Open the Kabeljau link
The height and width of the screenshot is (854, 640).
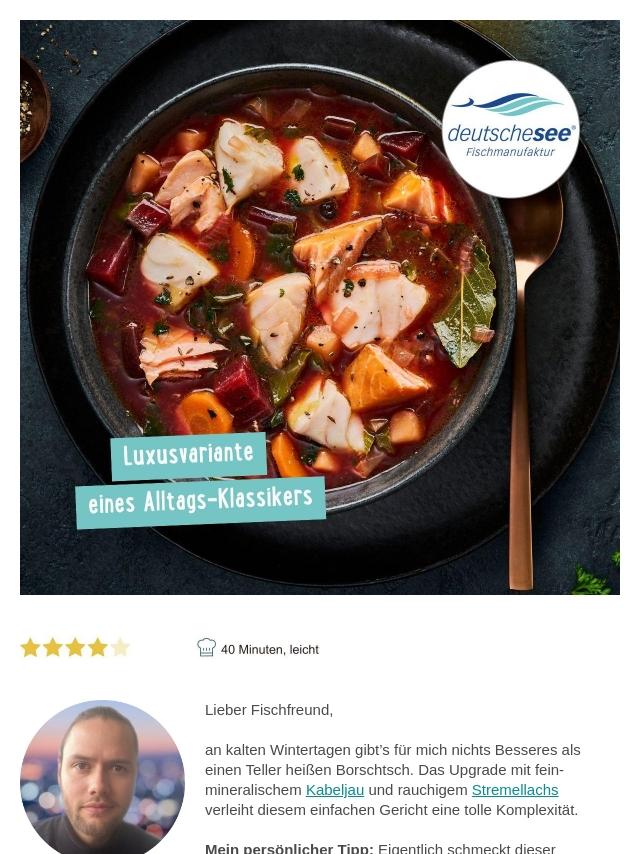click(334, 790)
